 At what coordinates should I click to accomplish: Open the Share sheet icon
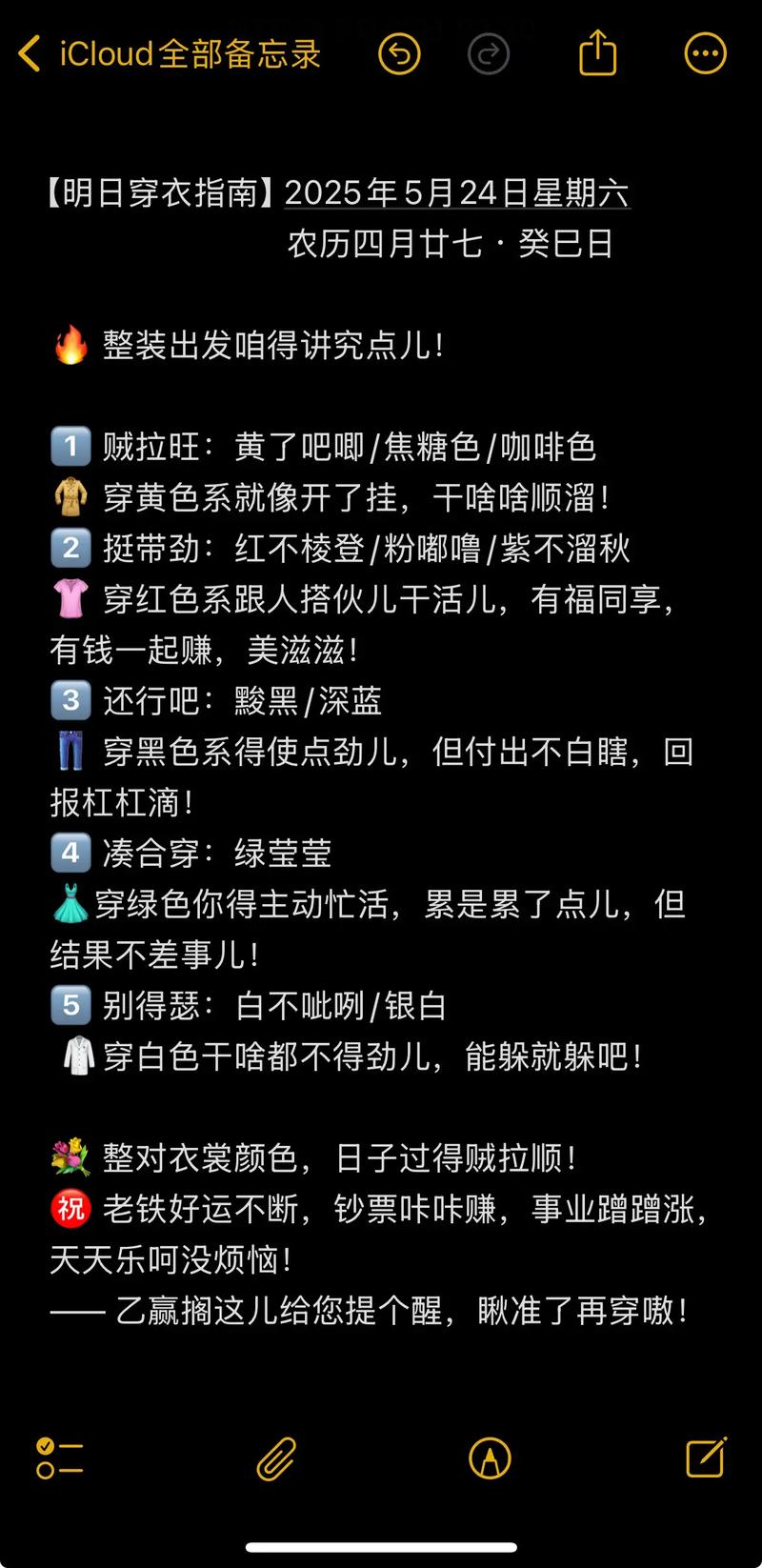(597, 52)
